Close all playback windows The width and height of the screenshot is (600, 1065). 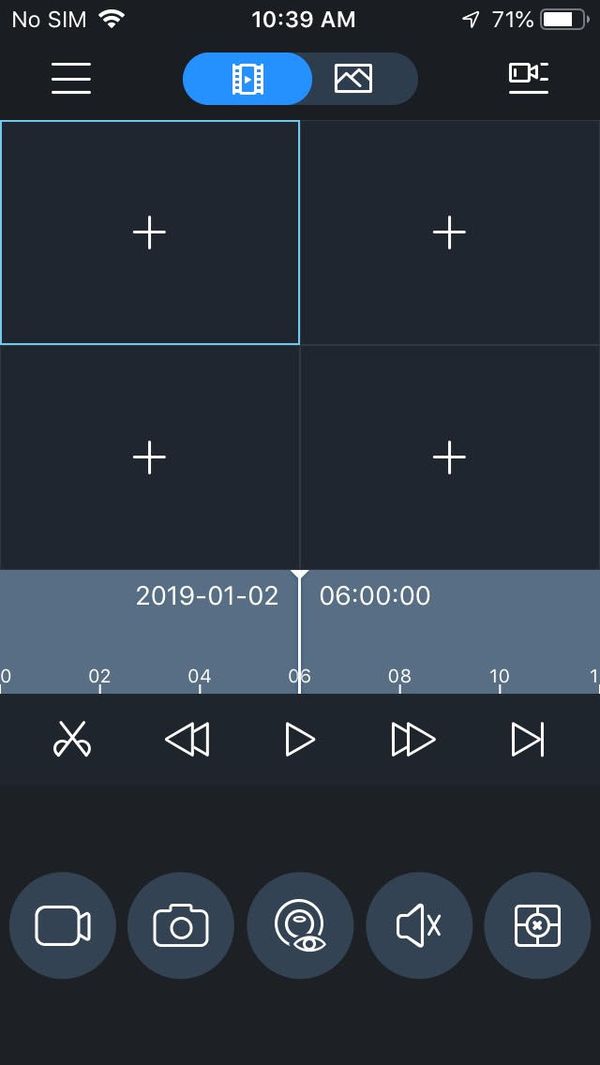(x=537, y=926)
